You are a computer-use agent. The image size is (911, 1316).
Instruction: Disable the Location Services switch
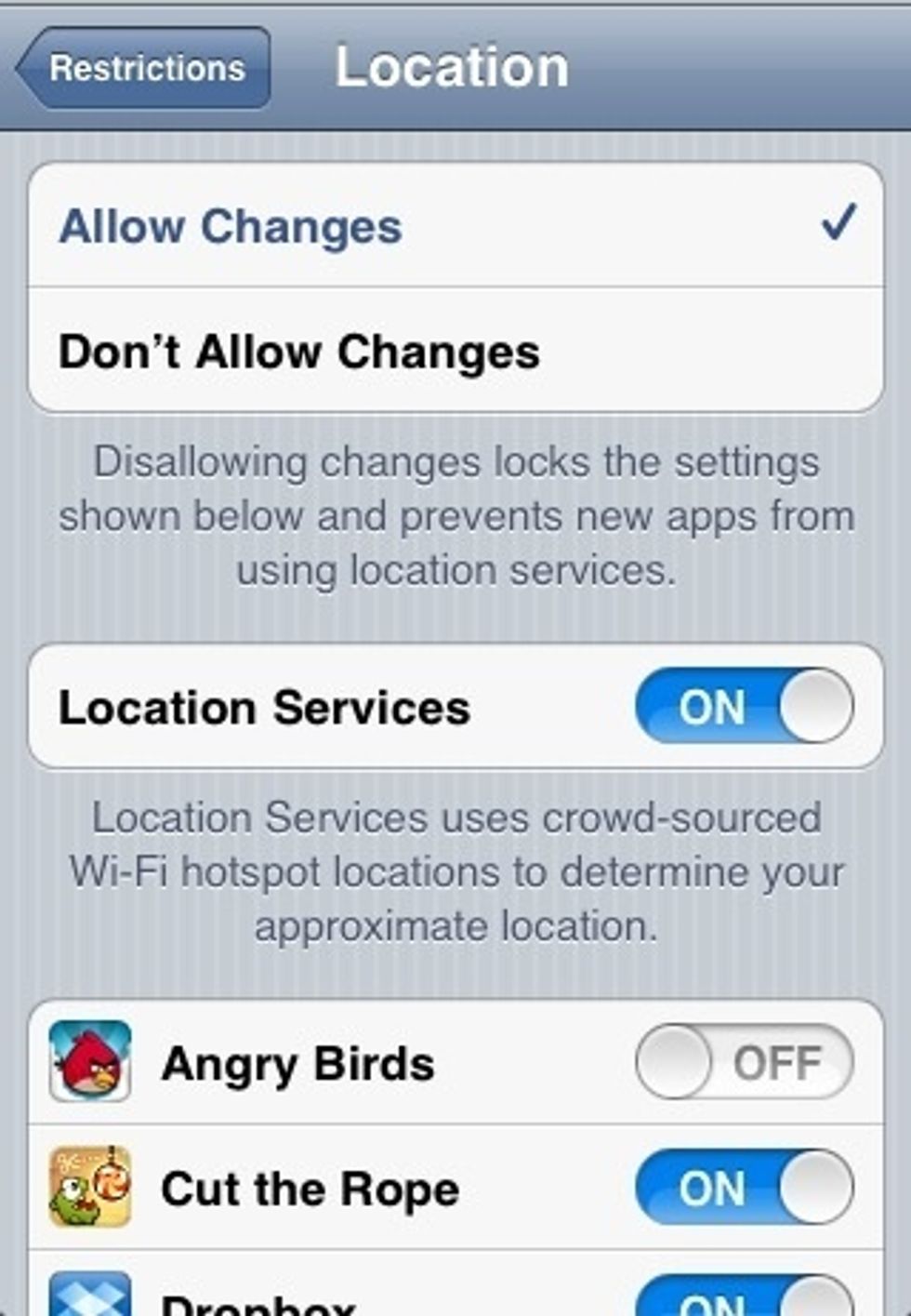tap(744, 707)
